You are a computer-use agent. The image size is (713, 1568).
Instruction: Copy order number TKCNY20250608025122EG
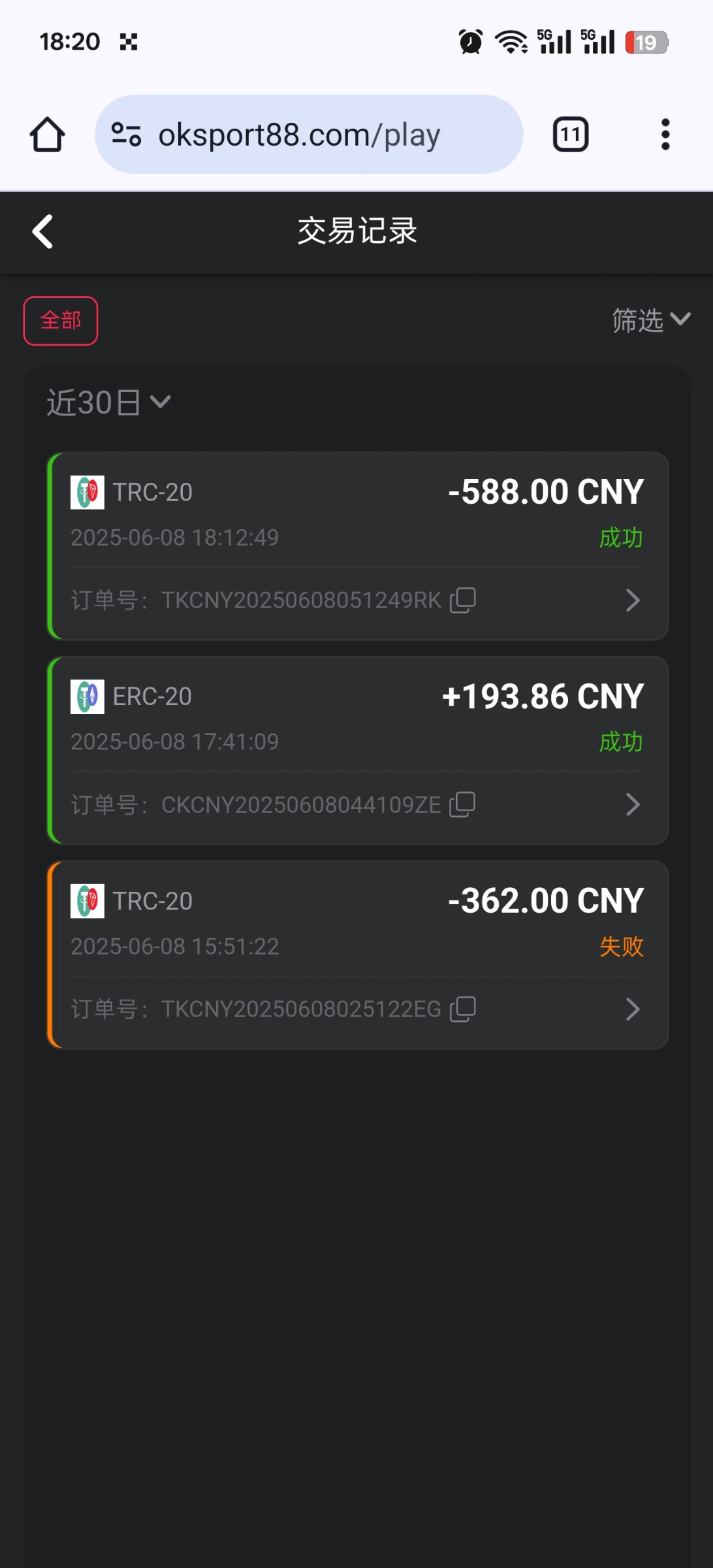pyautogui.click(x=462, y=1009)
